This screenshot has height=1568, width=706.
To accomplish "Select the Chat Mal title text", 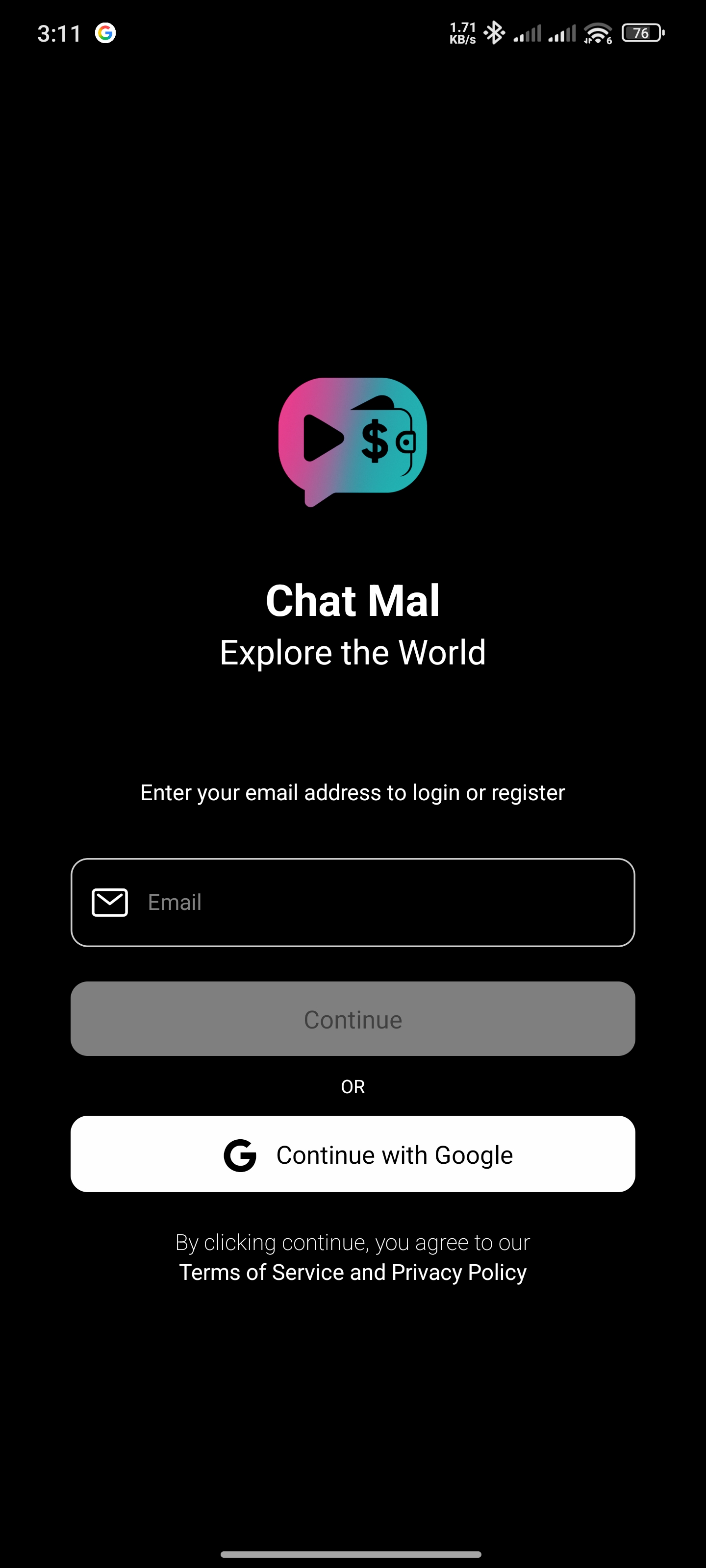I will click(353, 601).
